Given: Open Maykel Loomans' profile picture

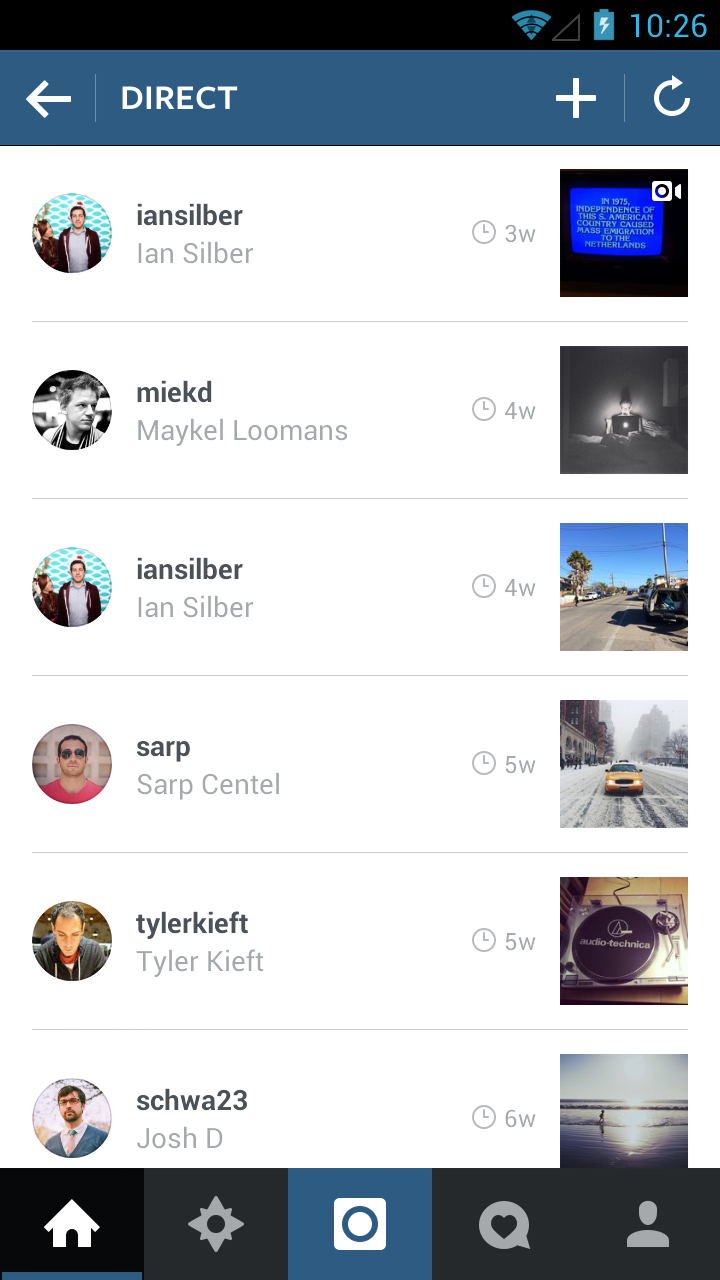Looking at the screenshot, I should coord(72,410).
